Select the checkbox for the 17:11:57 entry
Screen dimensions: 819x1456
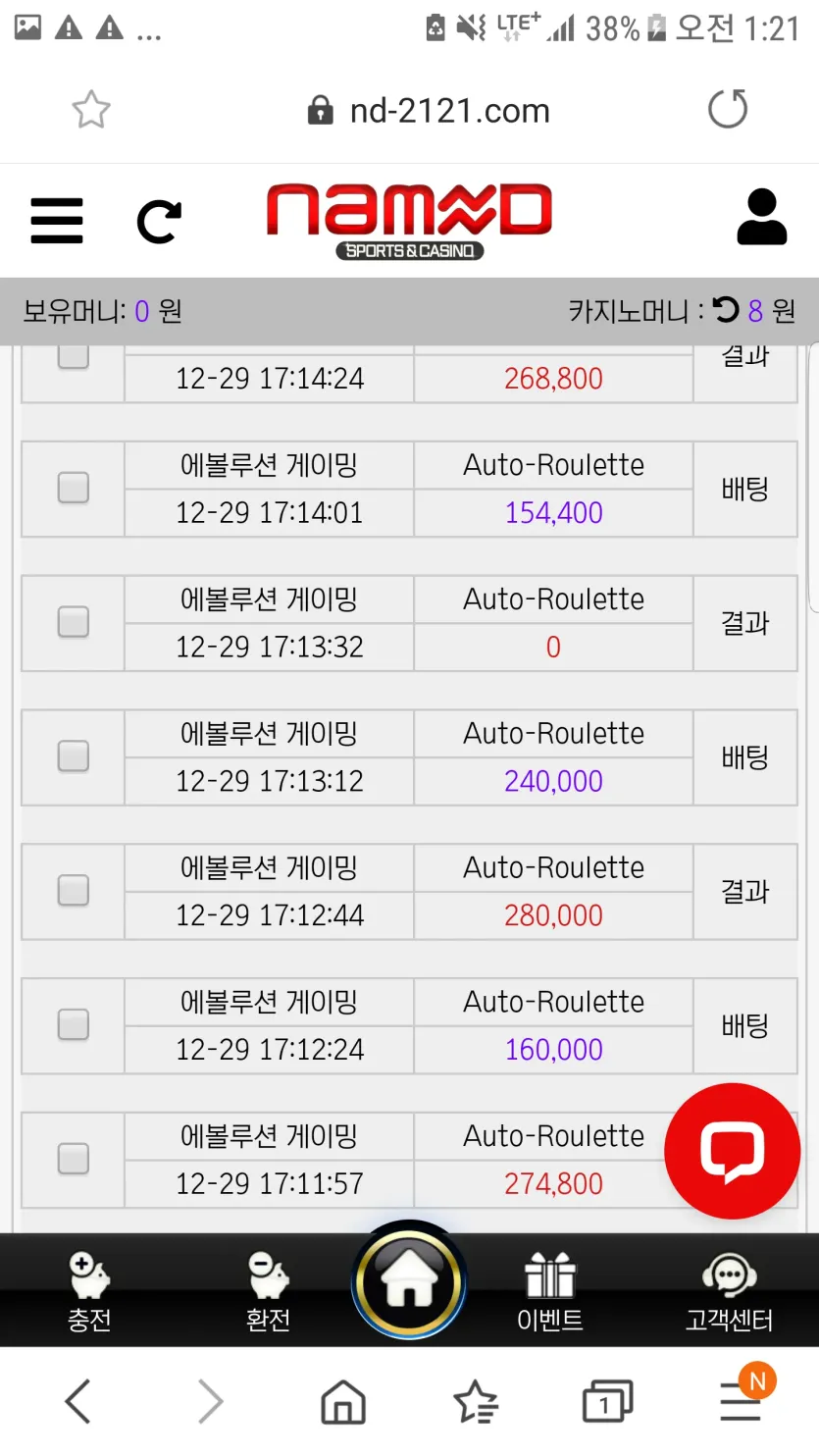(74, 1160)
